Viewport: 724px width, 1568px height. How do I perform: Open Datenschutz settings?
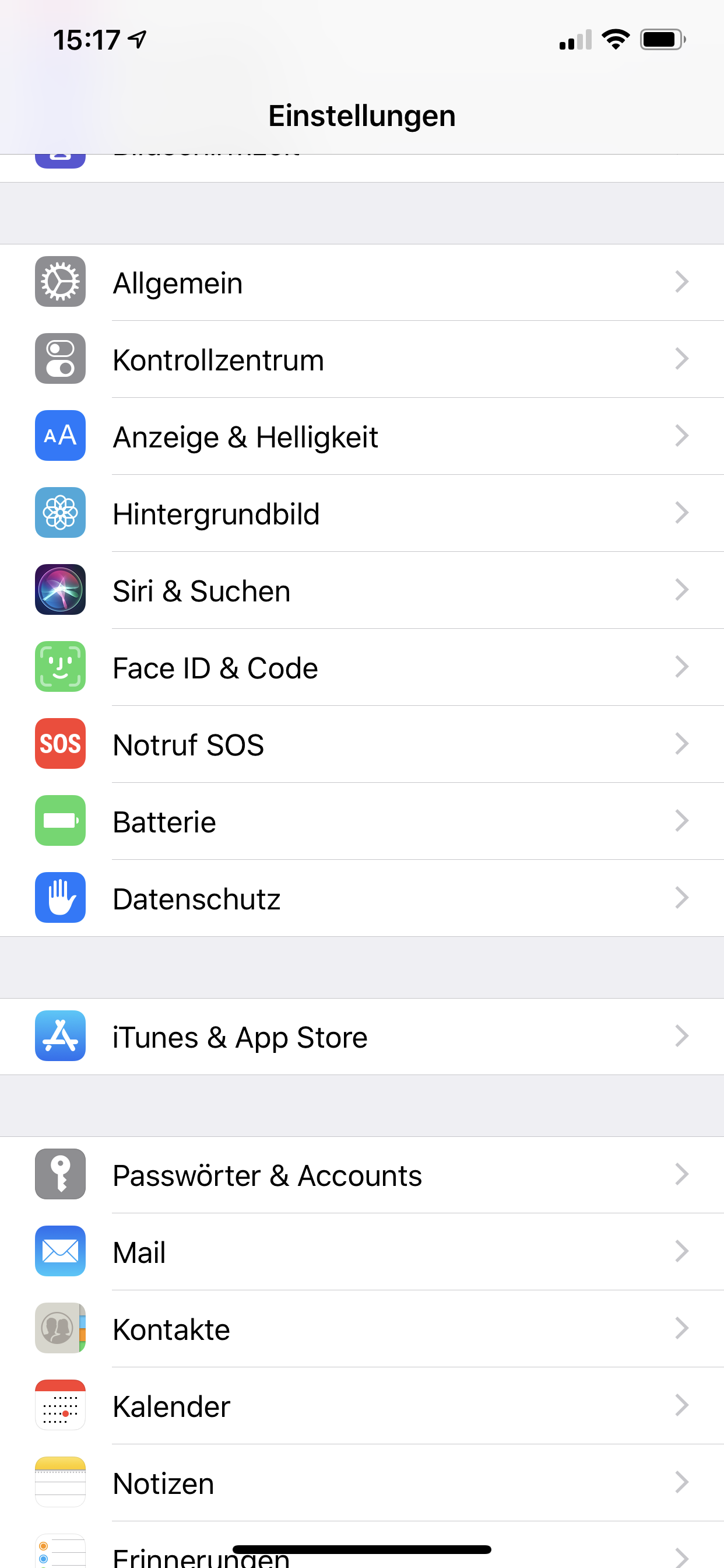coord(361,898)
